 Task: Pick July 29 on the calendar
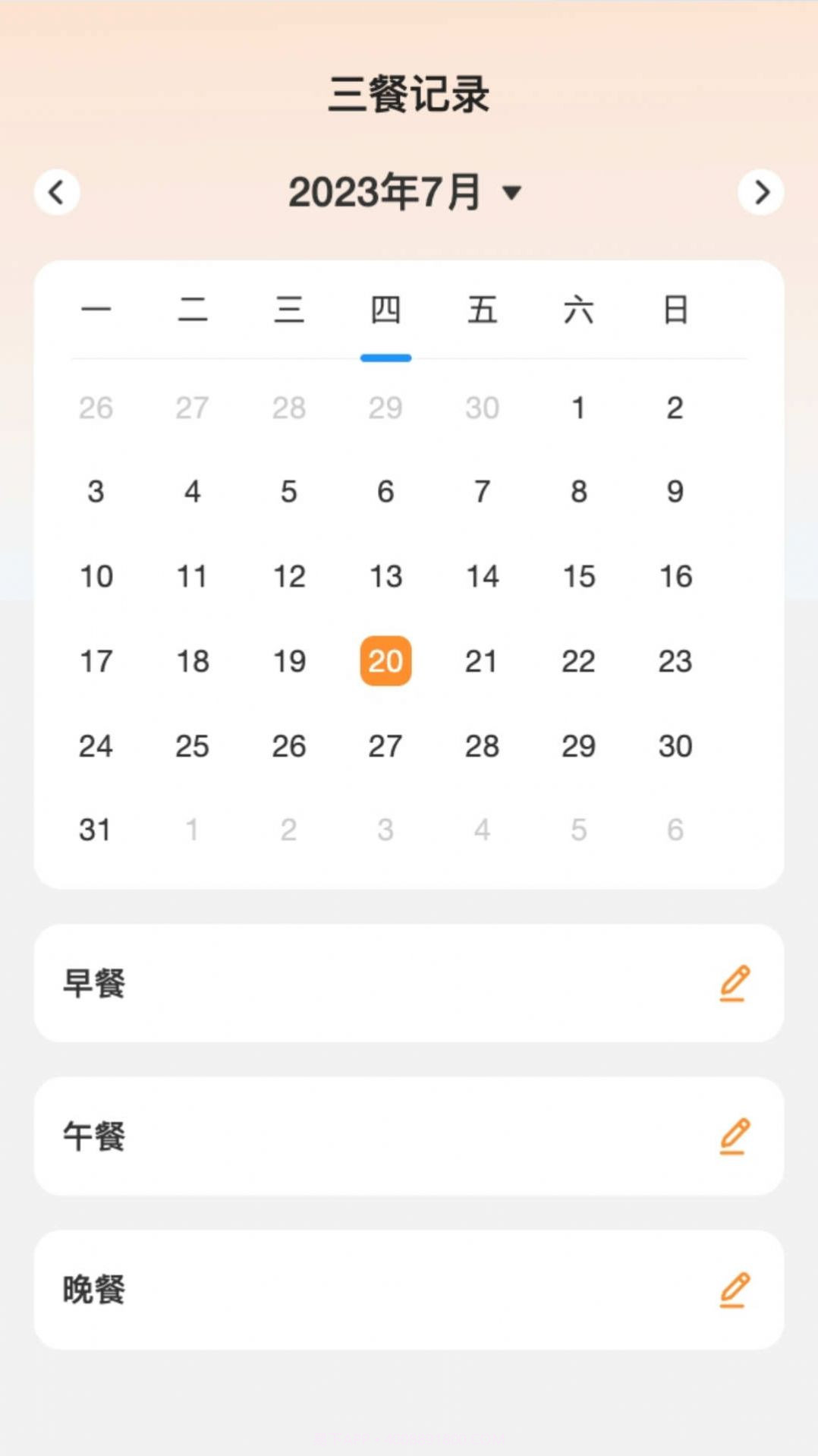pos(578,746)
